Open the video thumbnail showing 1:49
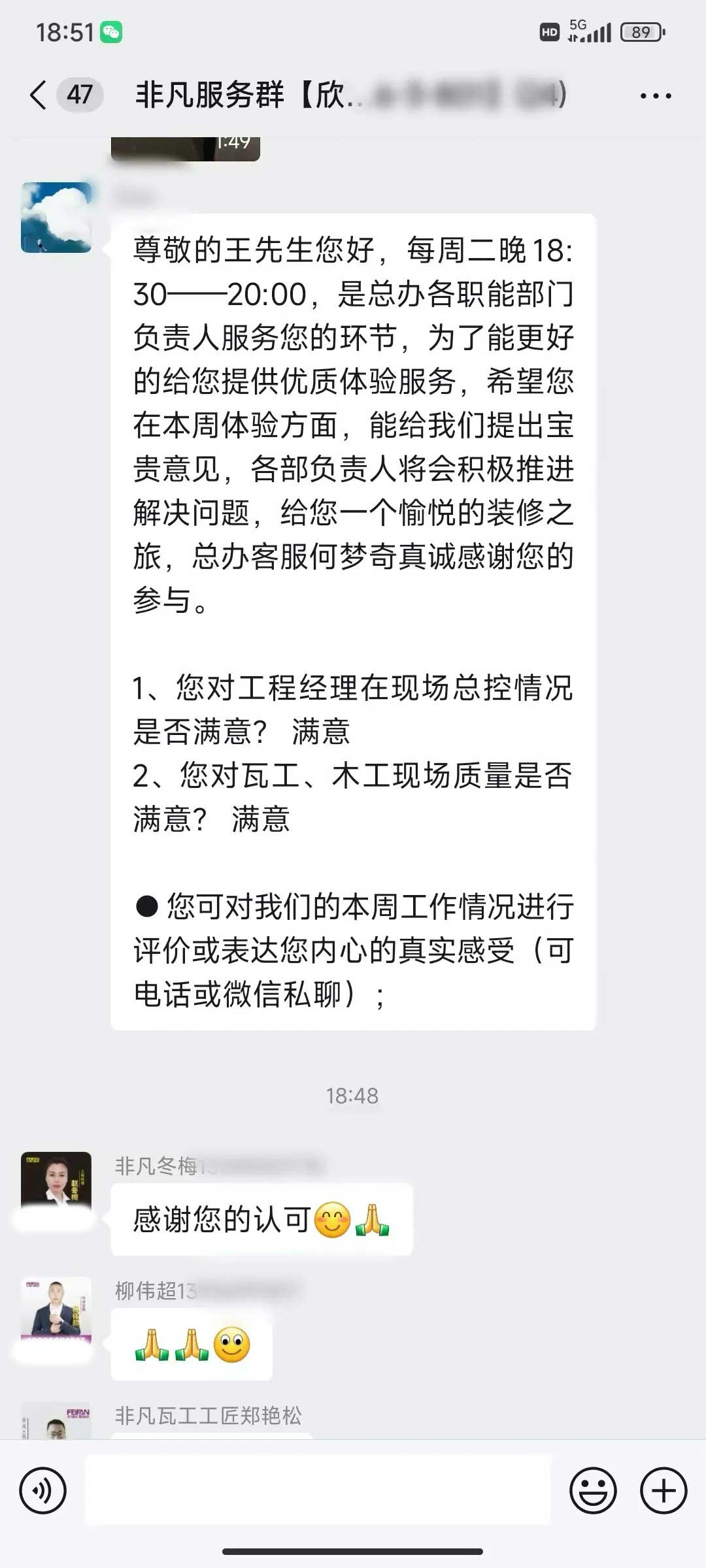The height and width of the screenshot is (1568, 706). click(186, 148)
